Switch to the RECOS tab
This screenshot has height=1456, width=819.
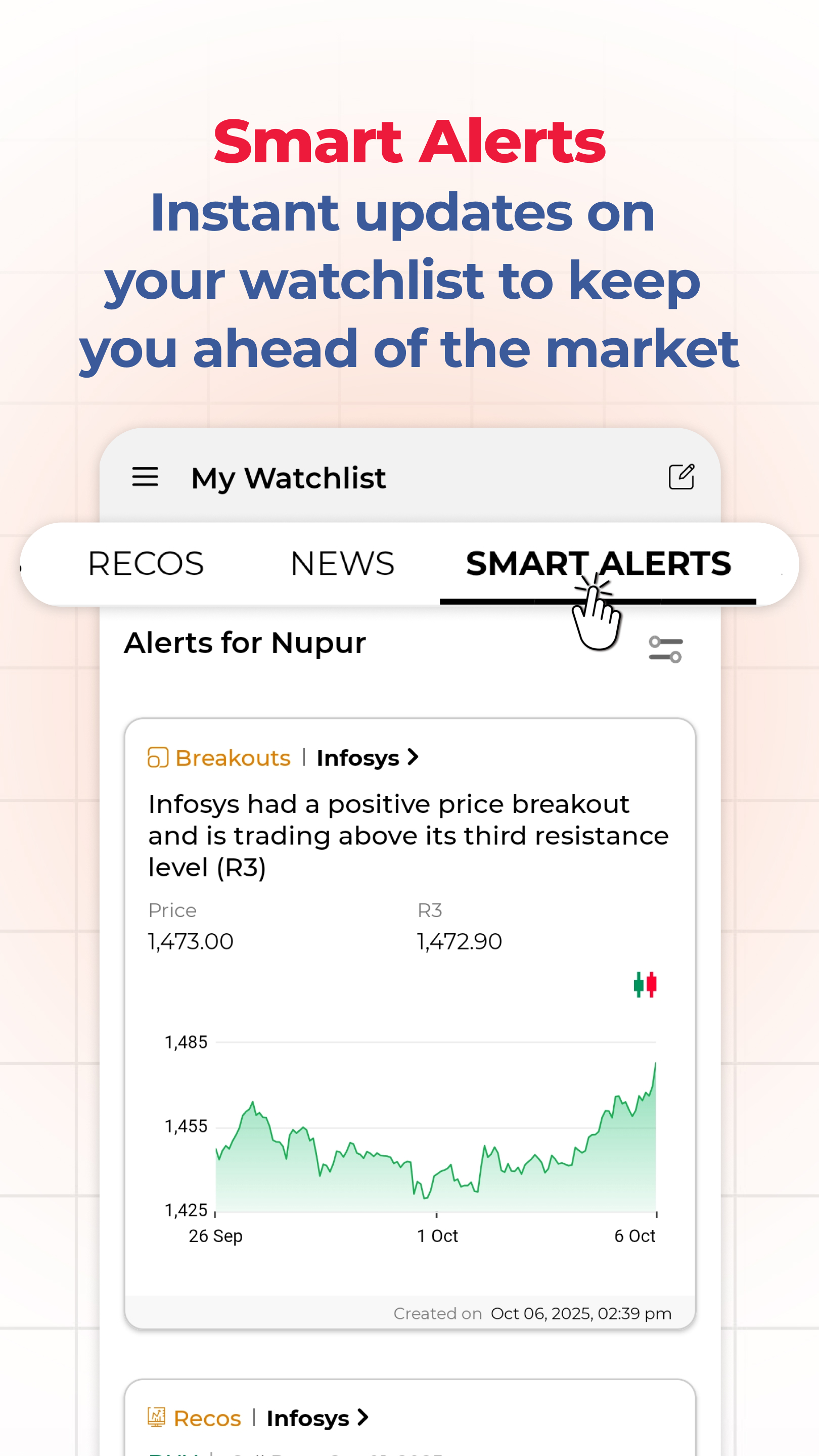coord(145,563)
